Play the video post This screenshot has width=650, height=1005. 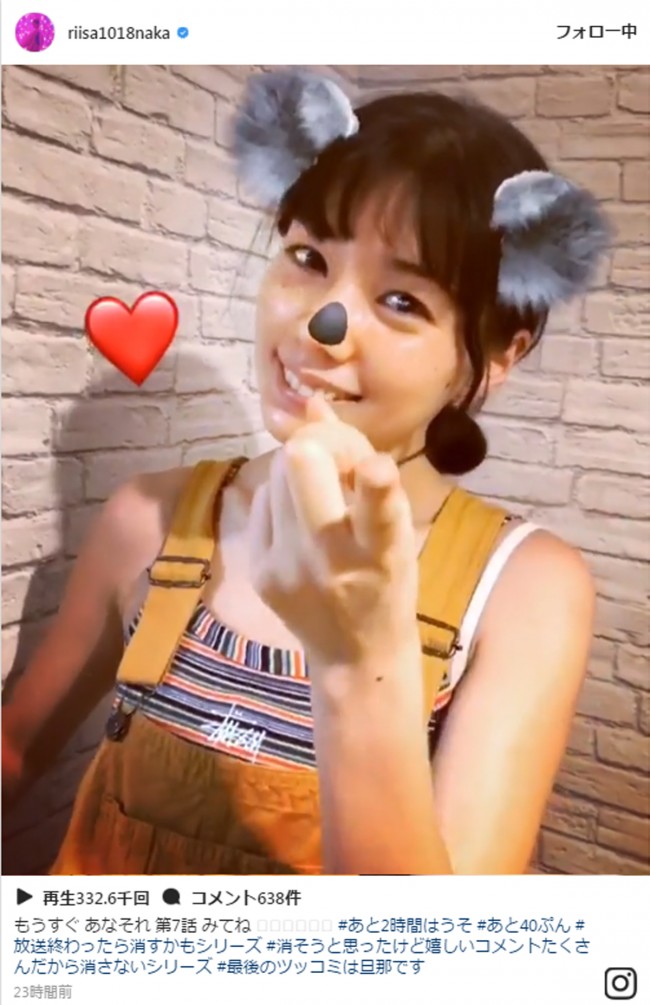(x=325, y=470)
